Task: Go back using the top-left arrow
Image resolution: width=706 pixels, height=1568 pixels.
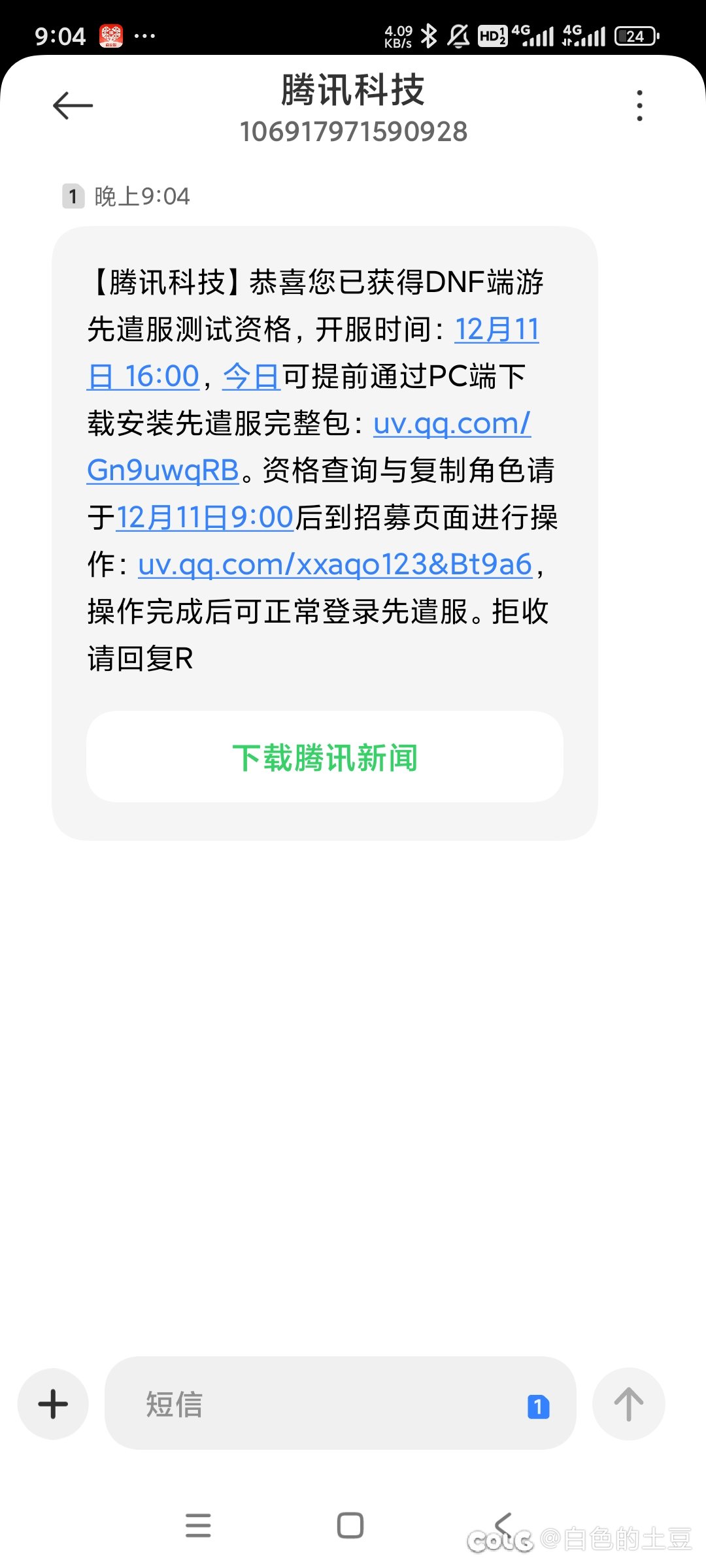Action: (73, 105)
